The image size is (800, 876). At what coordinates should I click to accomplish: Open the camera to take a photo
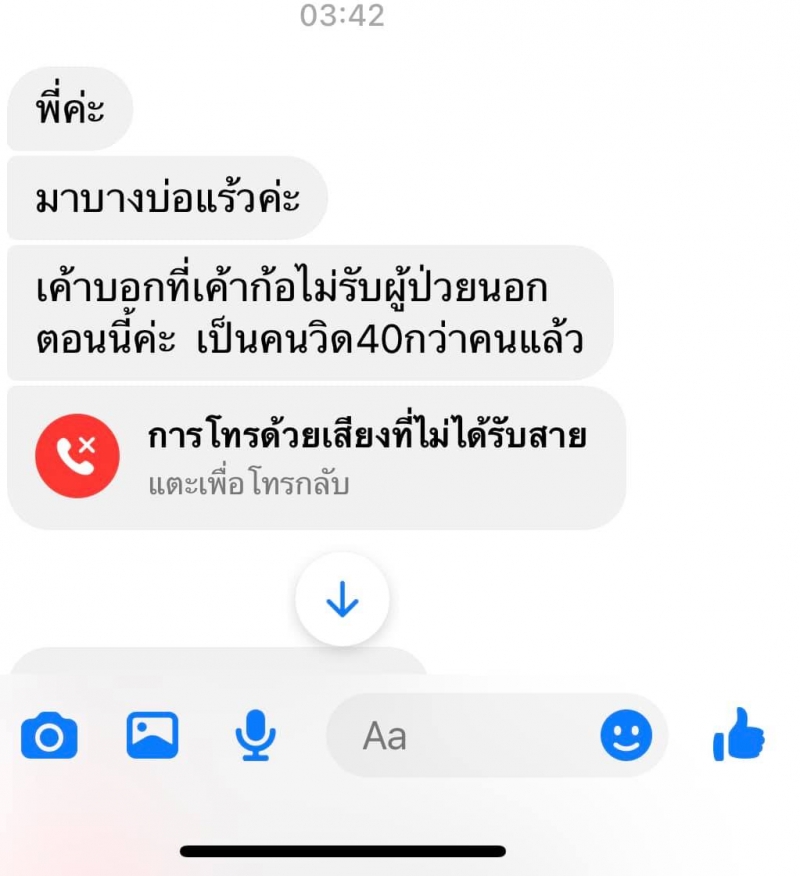[48, 737]
